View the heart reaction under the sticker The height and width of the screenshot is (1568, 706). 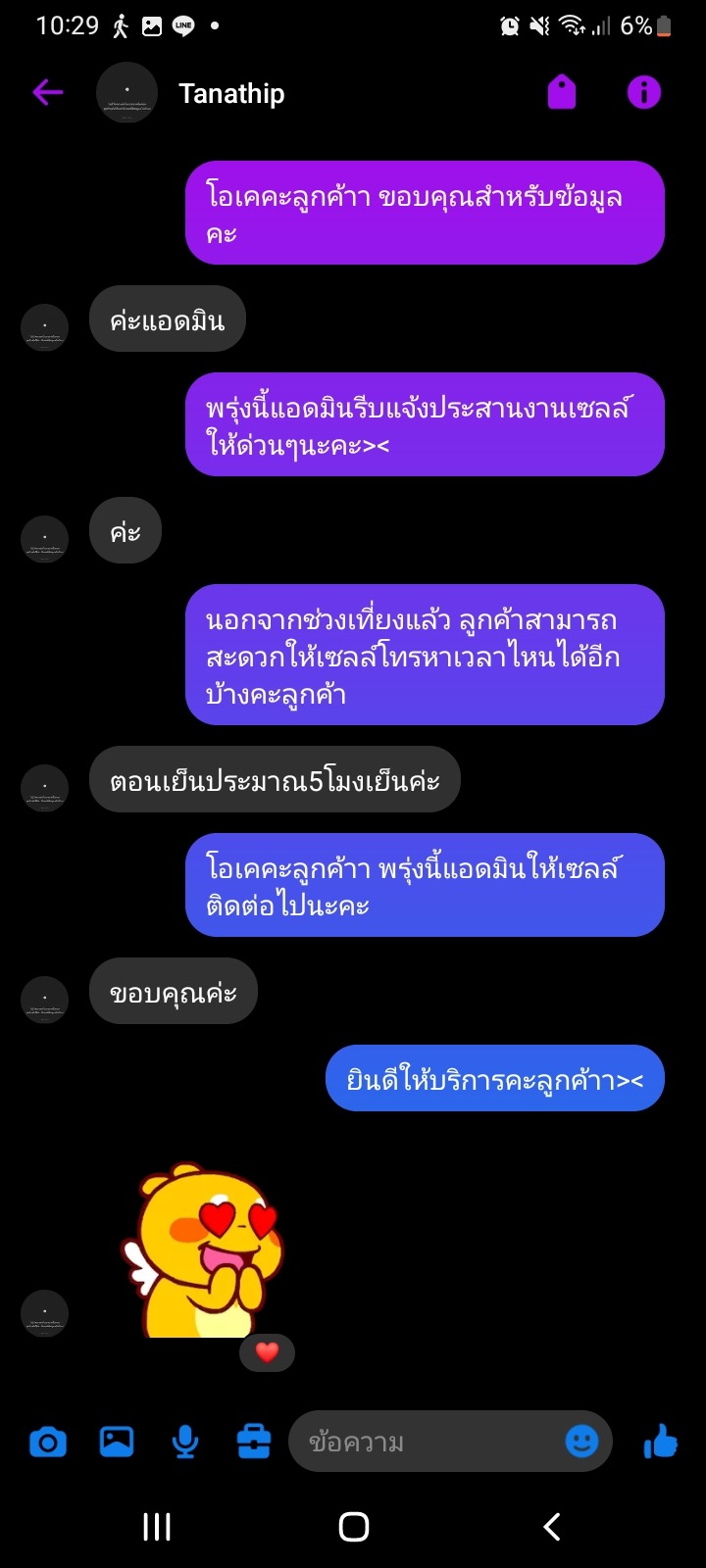click(x=267, y=1353)
